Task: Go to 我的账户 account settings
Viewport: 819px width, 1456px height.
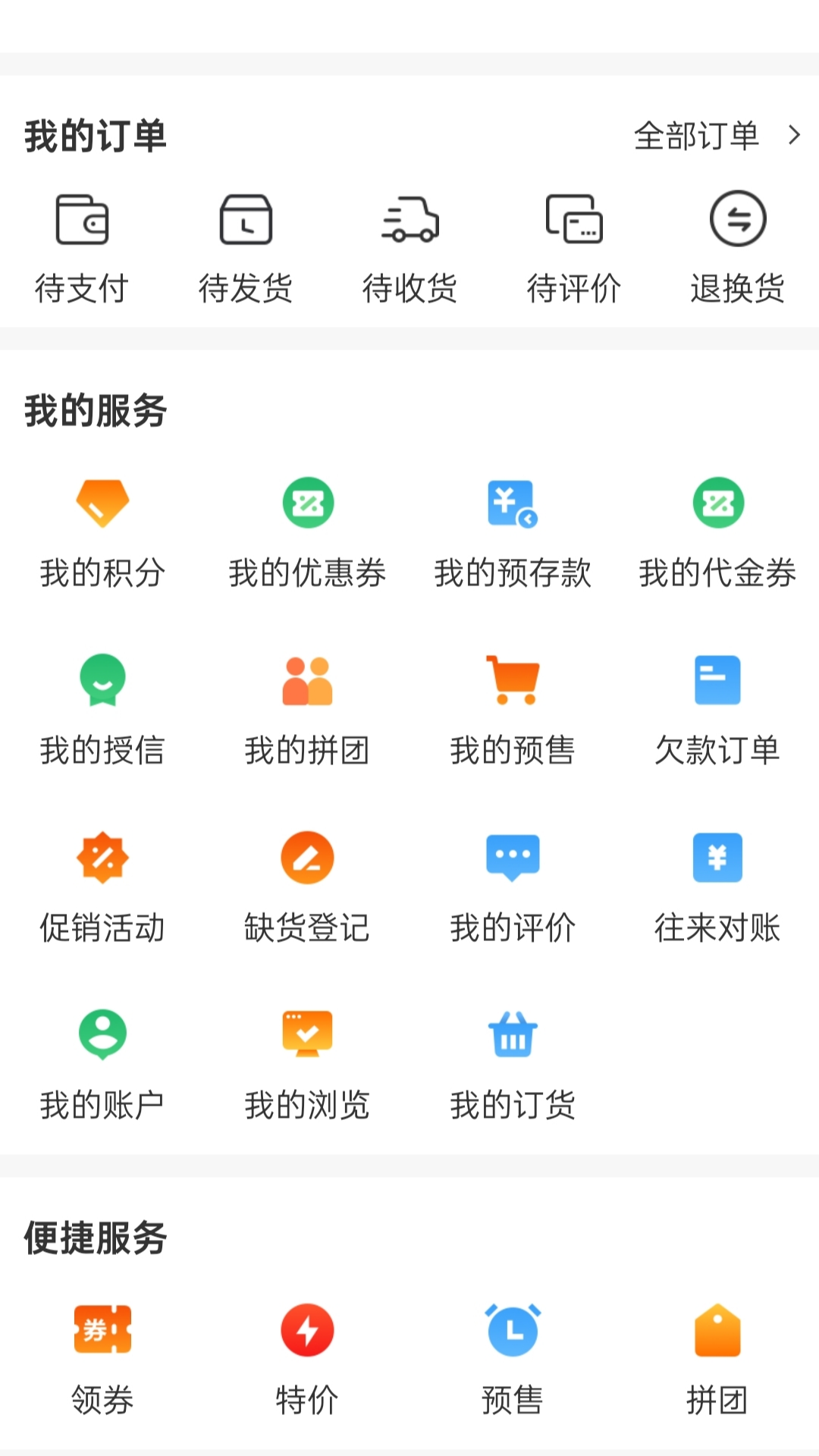Action: click(102, 1064)
